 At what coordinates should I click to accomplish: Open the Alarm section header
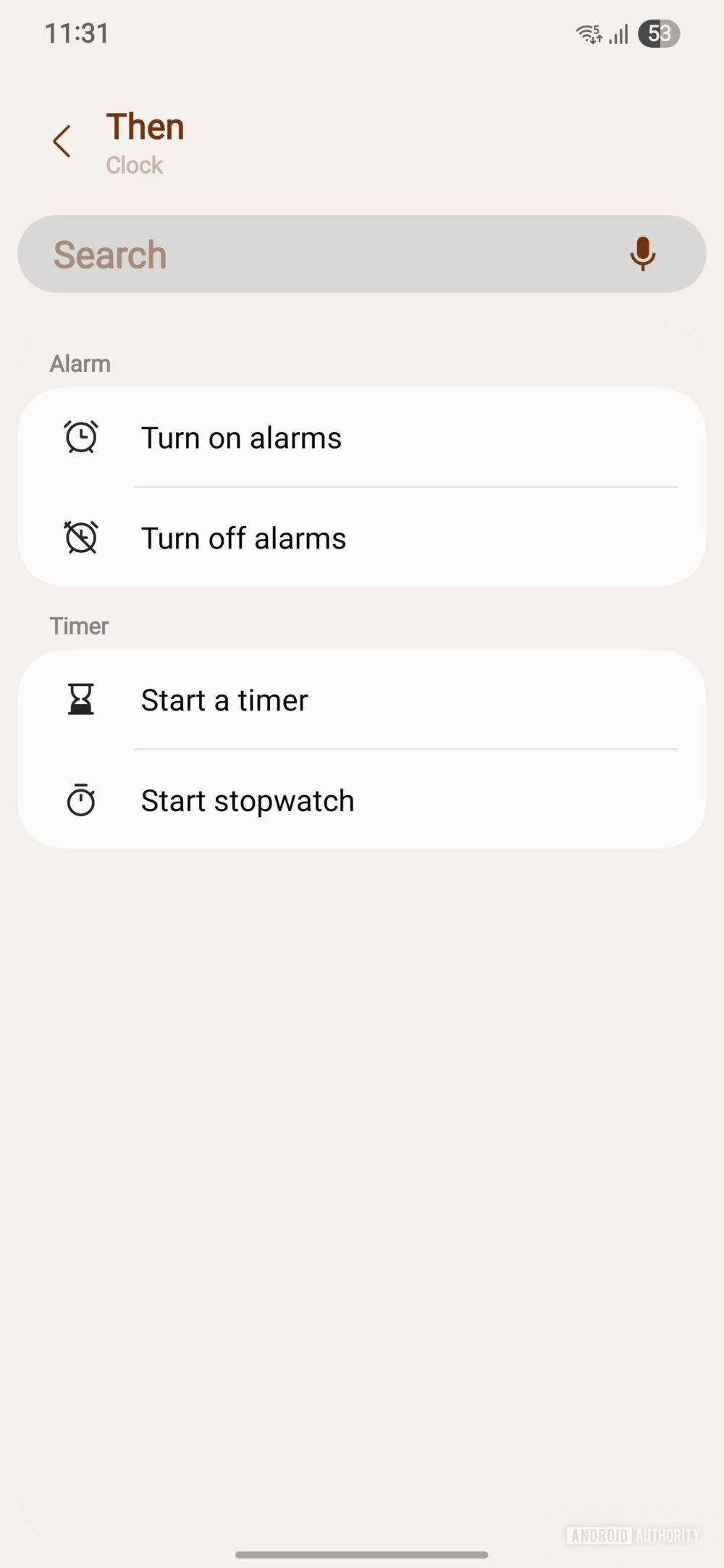(80, 363)
